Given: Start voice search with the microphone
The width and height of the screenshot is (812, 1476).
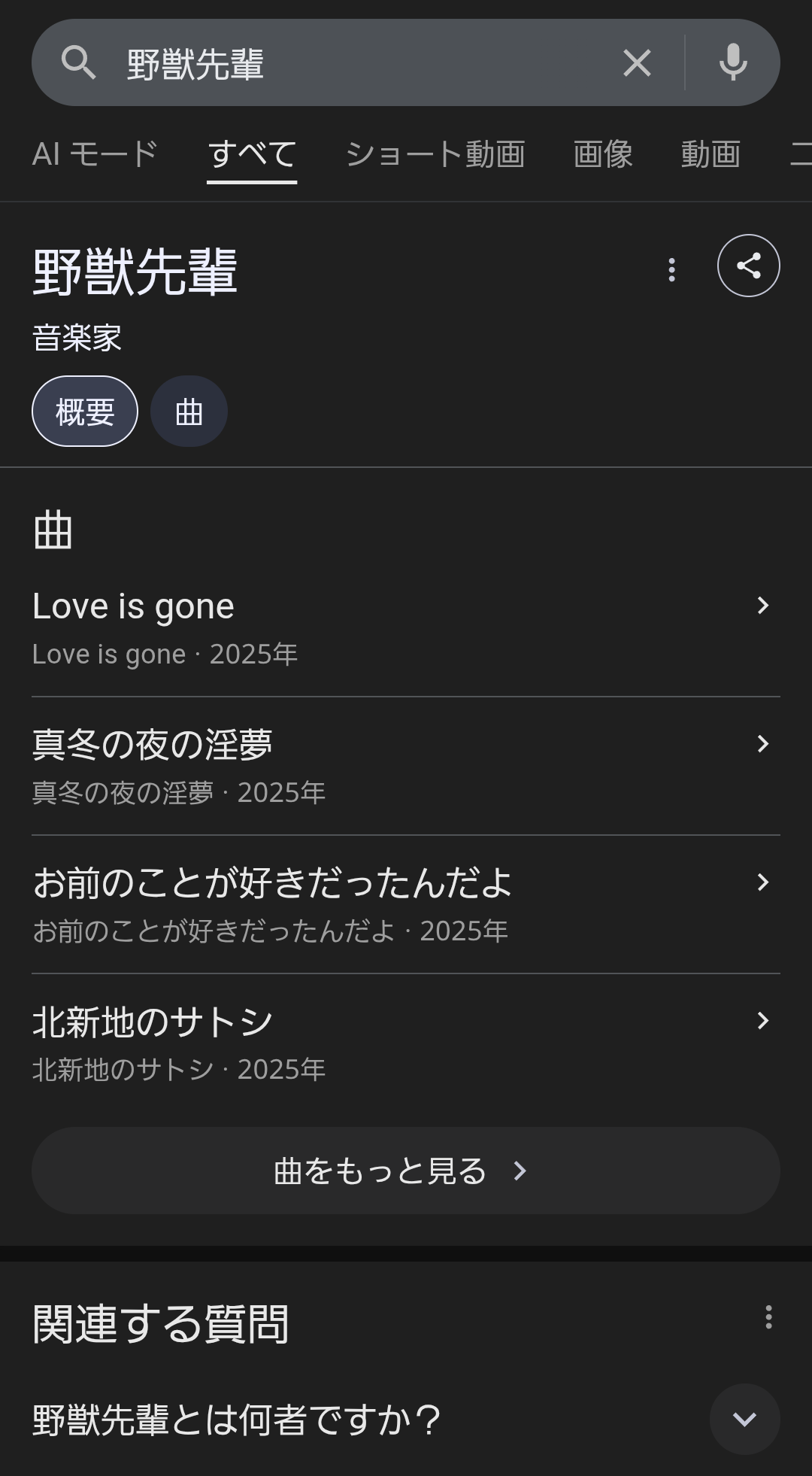Looking at the screenshot, I should coord(733,63).
